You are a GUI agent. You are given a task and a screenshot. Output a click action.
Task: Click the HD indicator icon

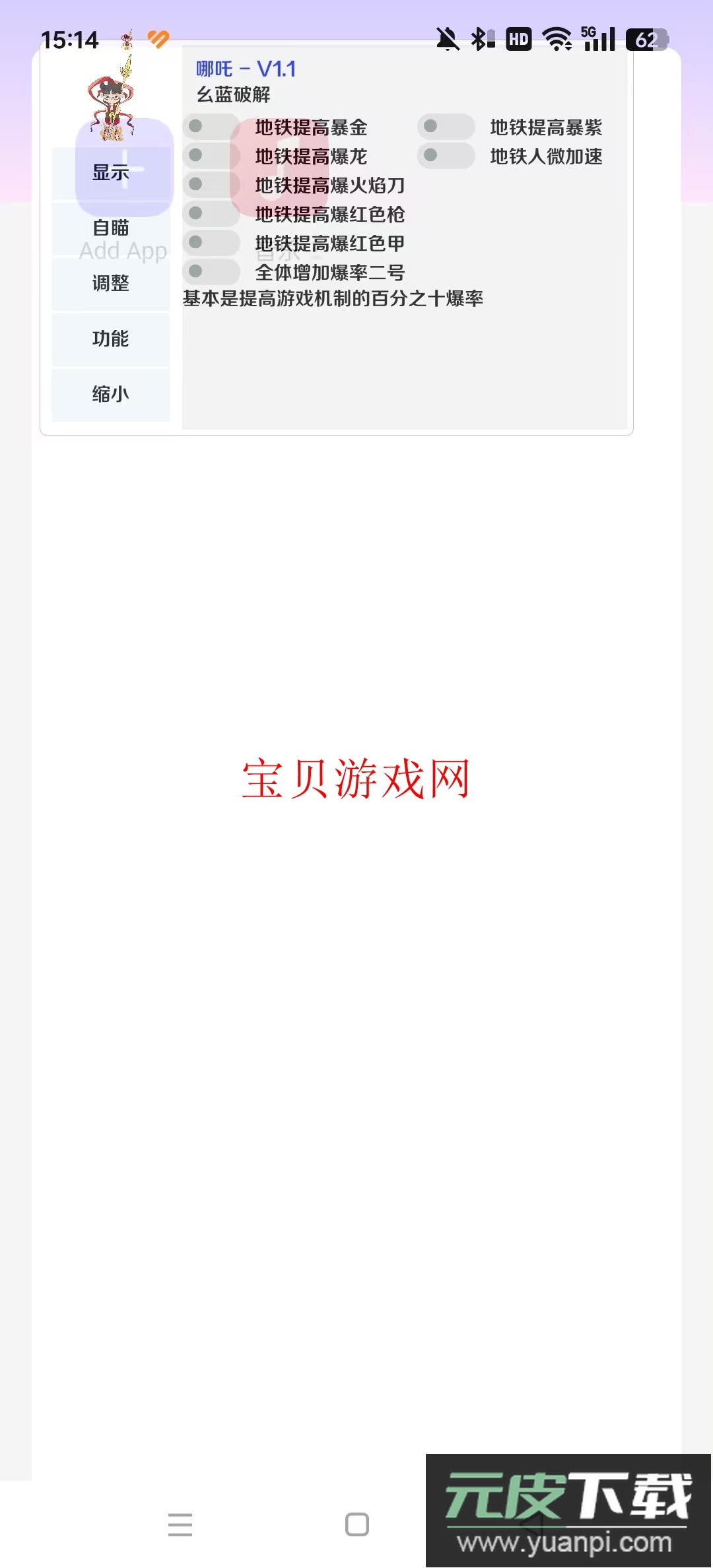518,40
